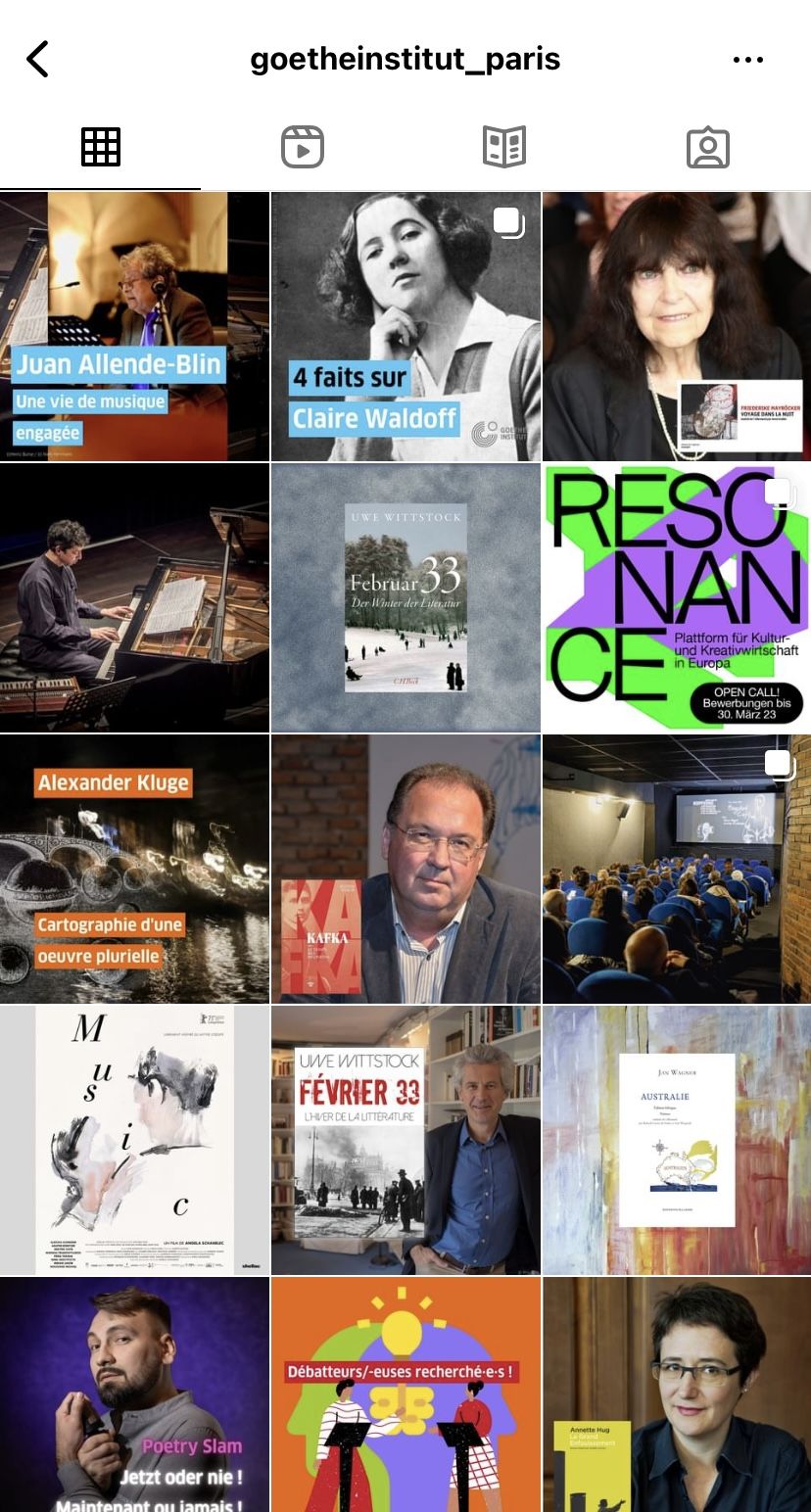
Task: Open the Music film poster post
Action: tap(134, 1140)
